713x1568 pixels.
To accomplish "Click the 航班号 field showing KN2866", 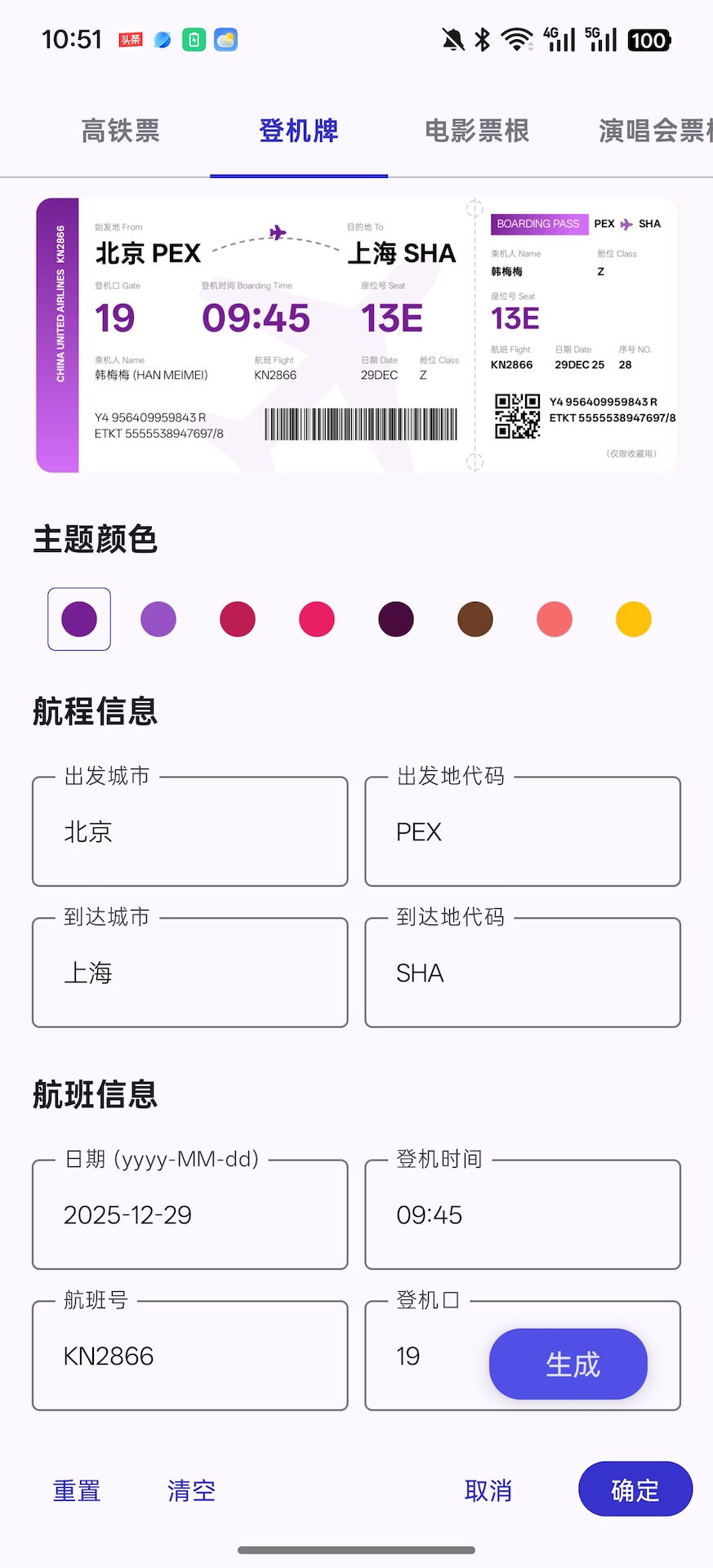I will (190, 1356).
